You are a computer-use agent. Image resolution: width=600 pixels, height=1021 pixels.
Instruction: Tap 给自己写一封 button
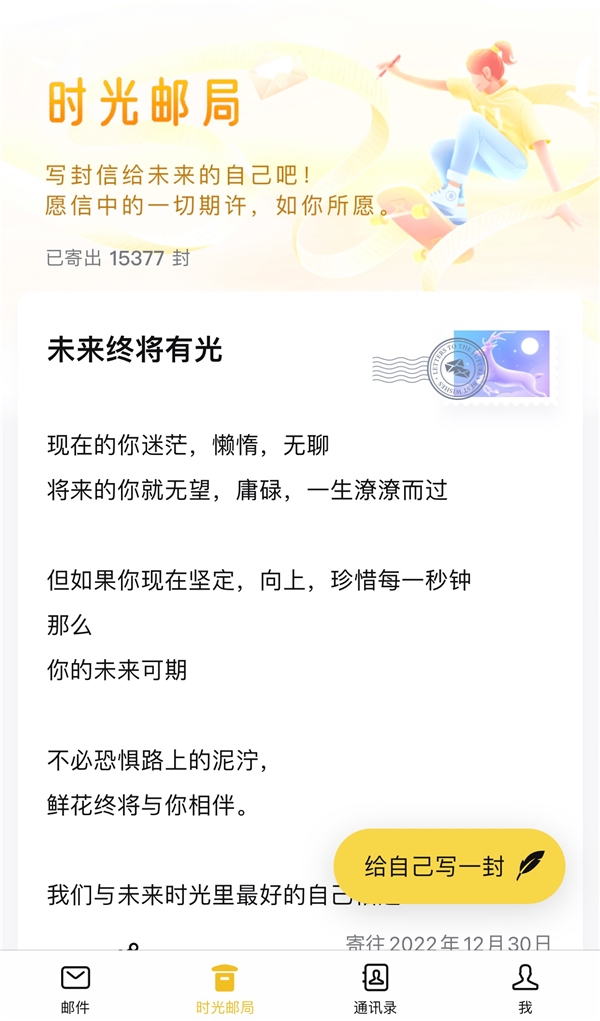coord(449,866)
